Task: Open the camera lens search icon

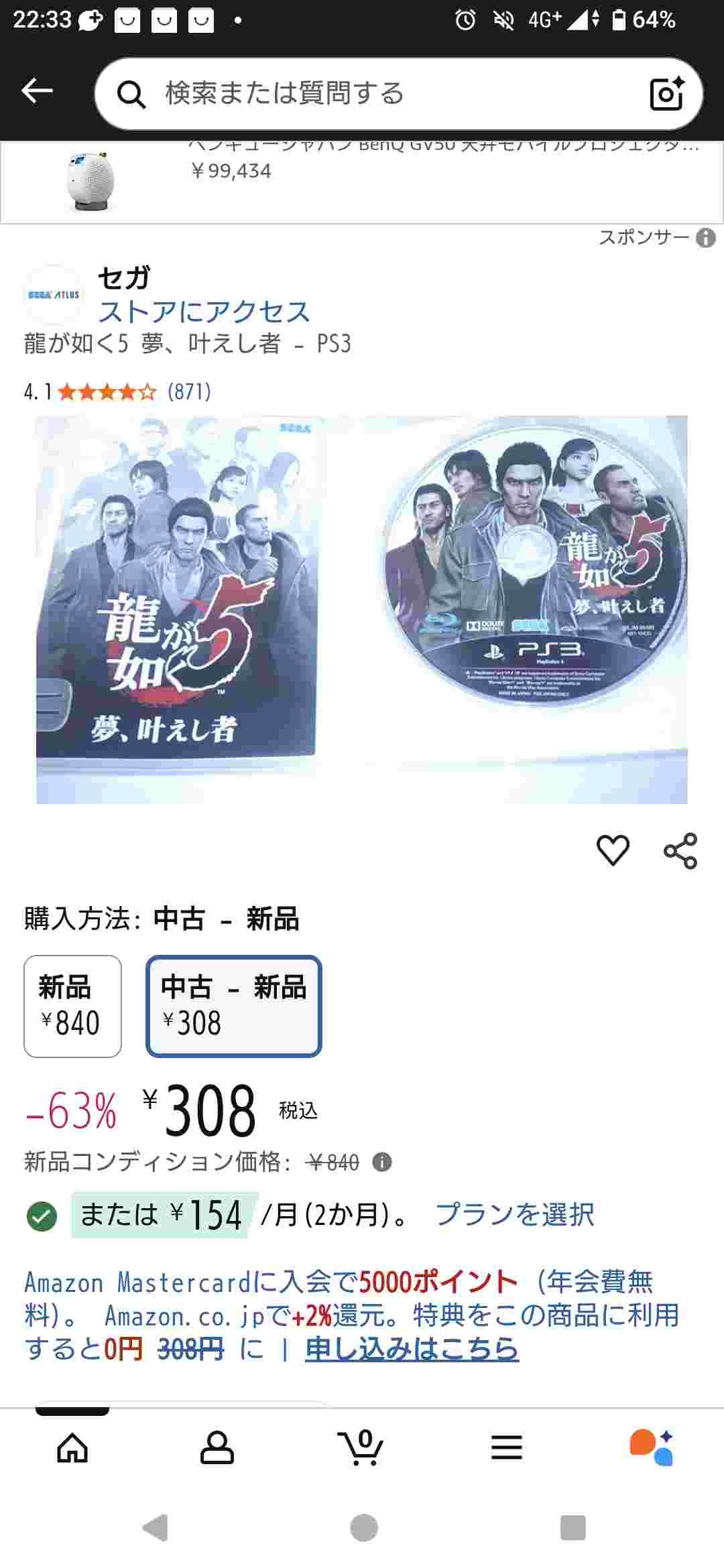Action: [666, 94]
